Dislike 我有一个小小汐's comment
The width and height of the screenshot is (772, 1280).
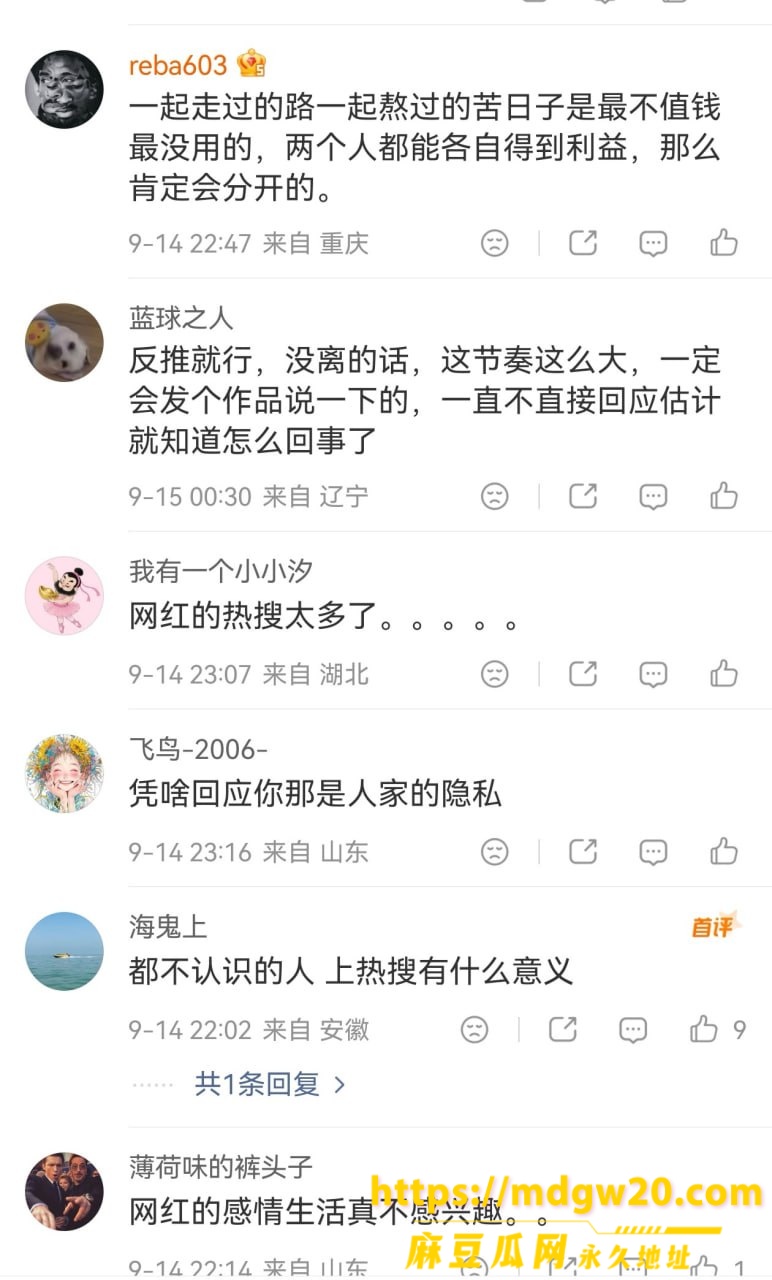494,674
